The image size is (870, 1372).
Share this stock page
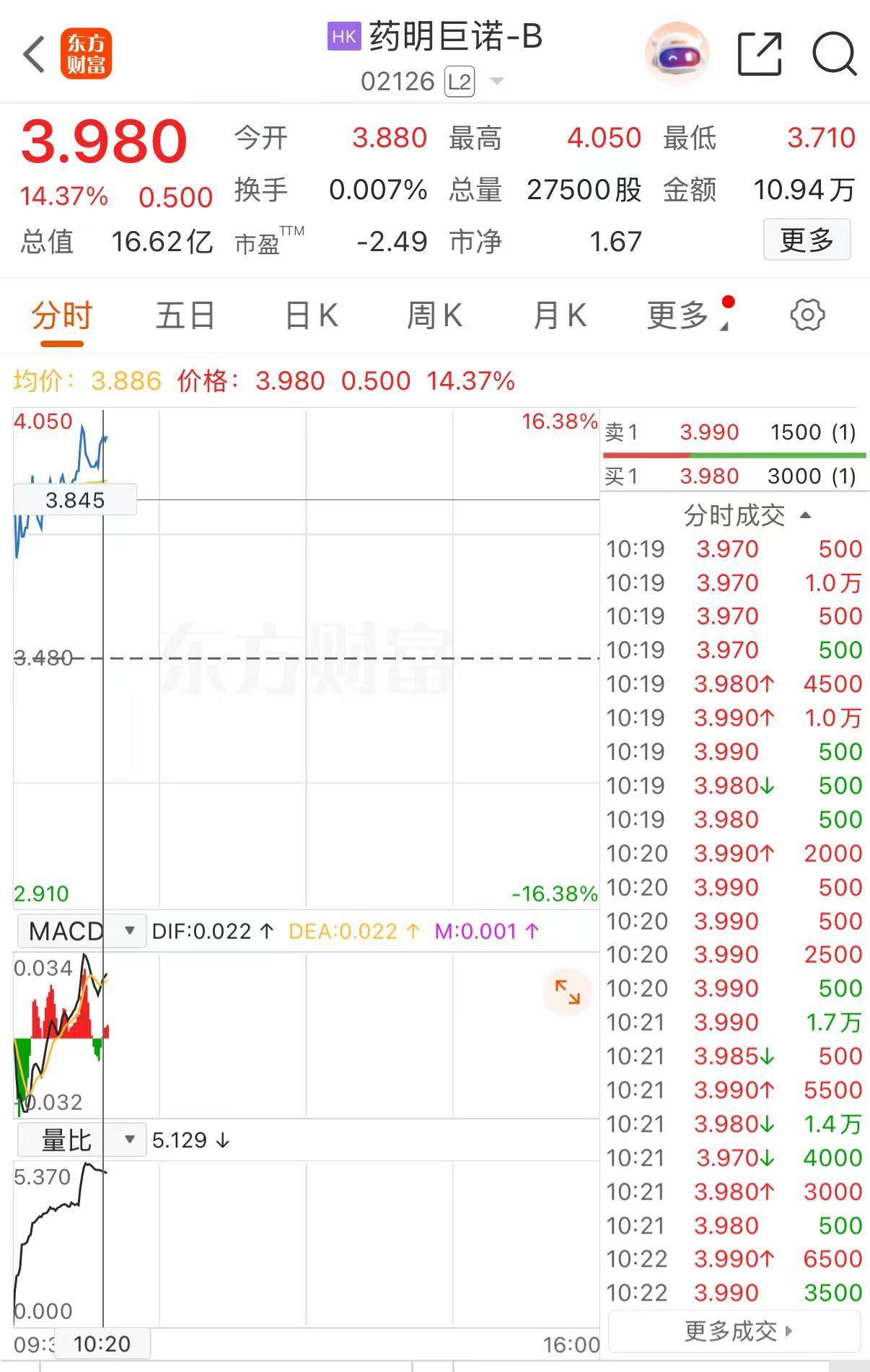click(x=760, y=54)
